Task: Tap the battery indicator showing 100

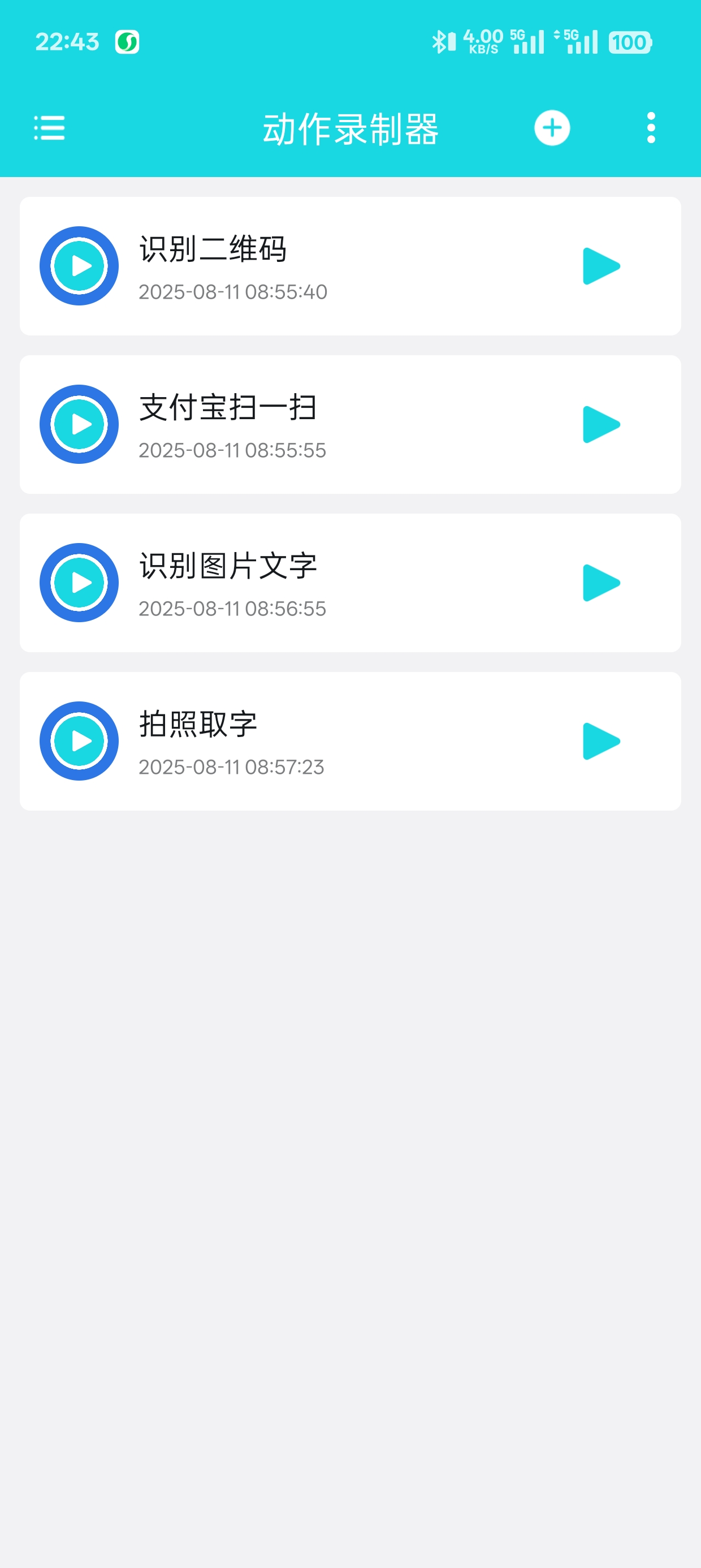Action: pos(630,42)
